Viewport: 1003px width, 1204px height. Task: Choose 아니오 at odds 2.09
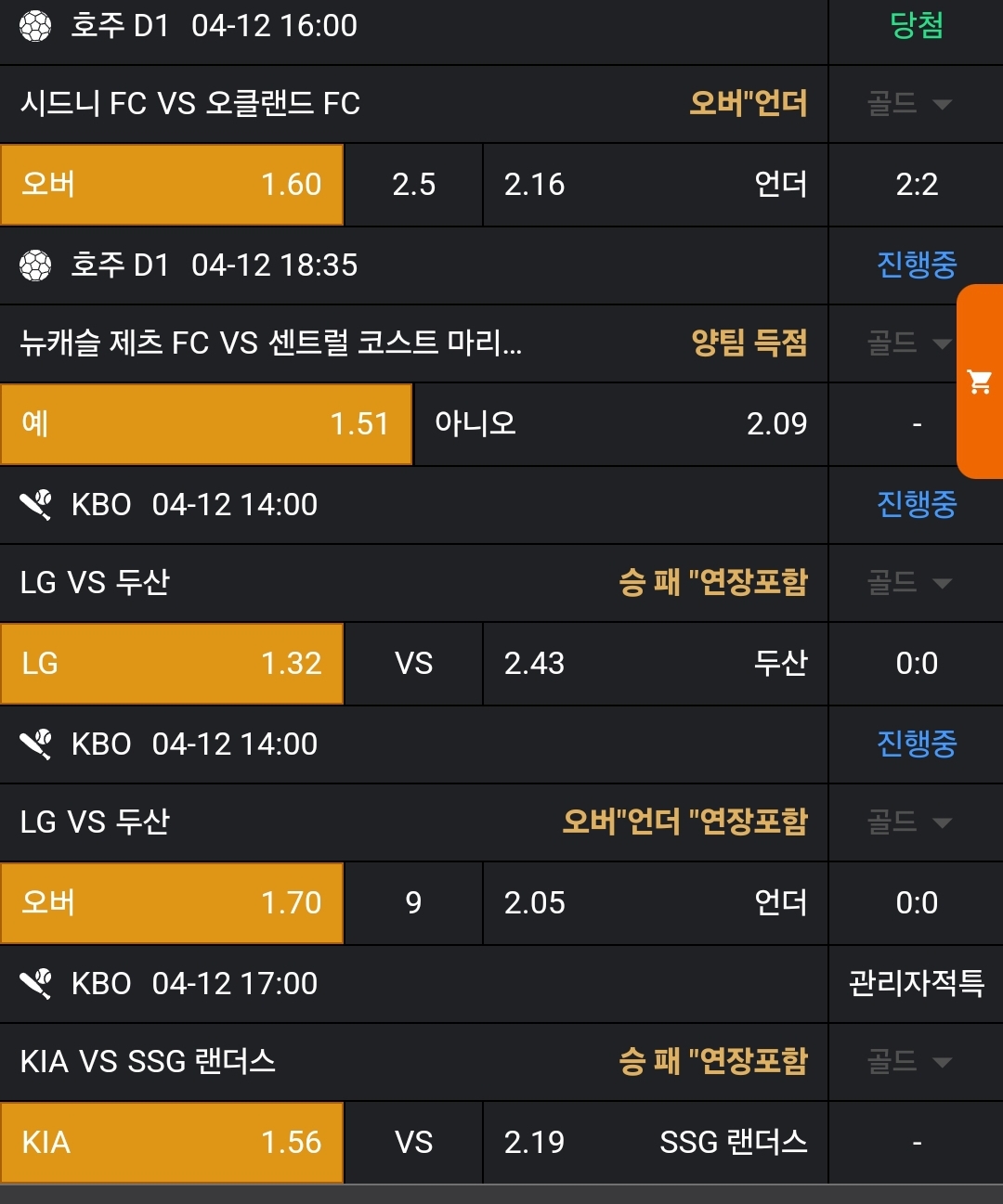tap(619, 424)
